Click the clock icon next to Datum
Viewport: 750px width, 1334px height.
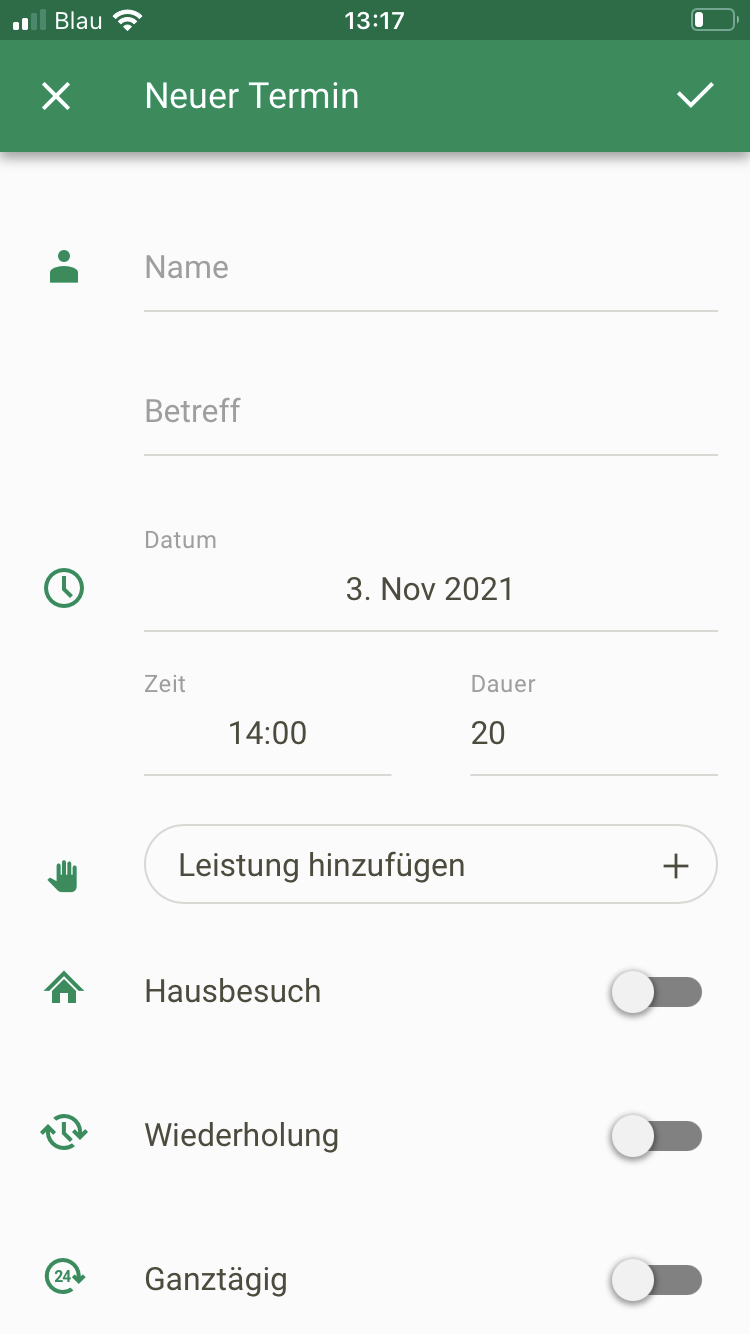click(x=63, y=588)
